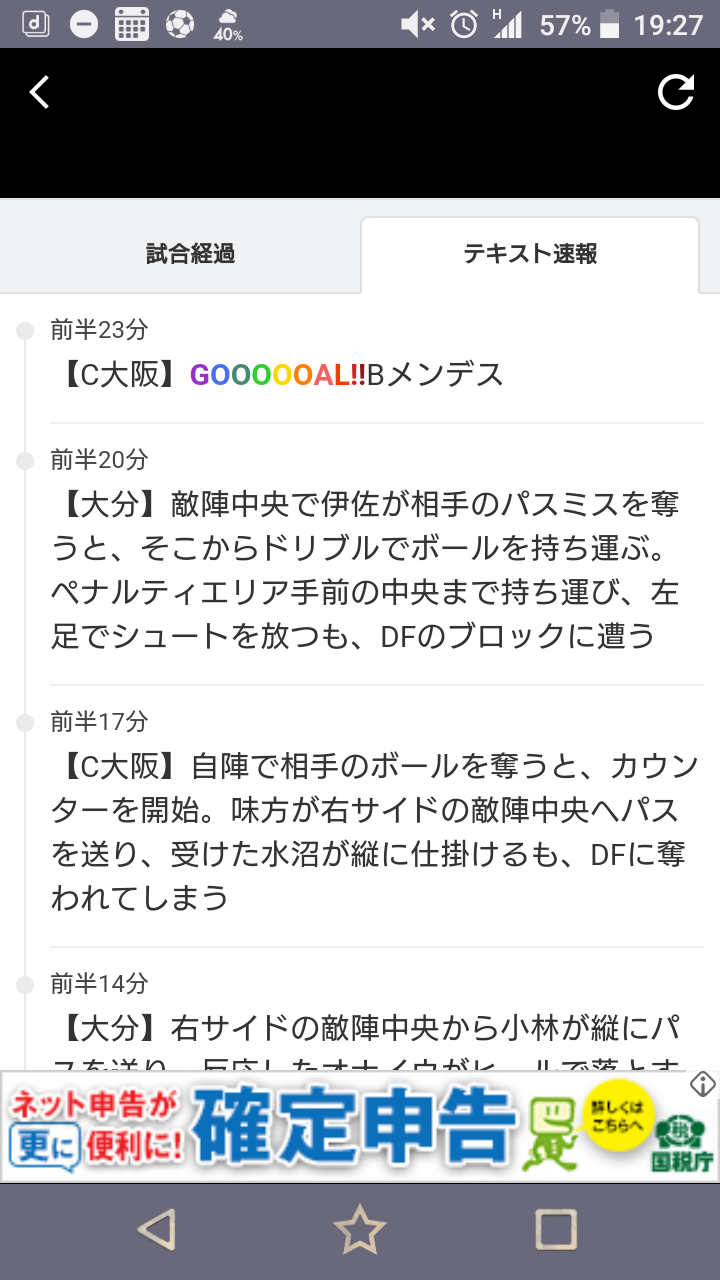Image resolution: width=720 pixels, height=1280 pixels.
Task: Go back using the top-left arrow
Action: coord(39,92)
